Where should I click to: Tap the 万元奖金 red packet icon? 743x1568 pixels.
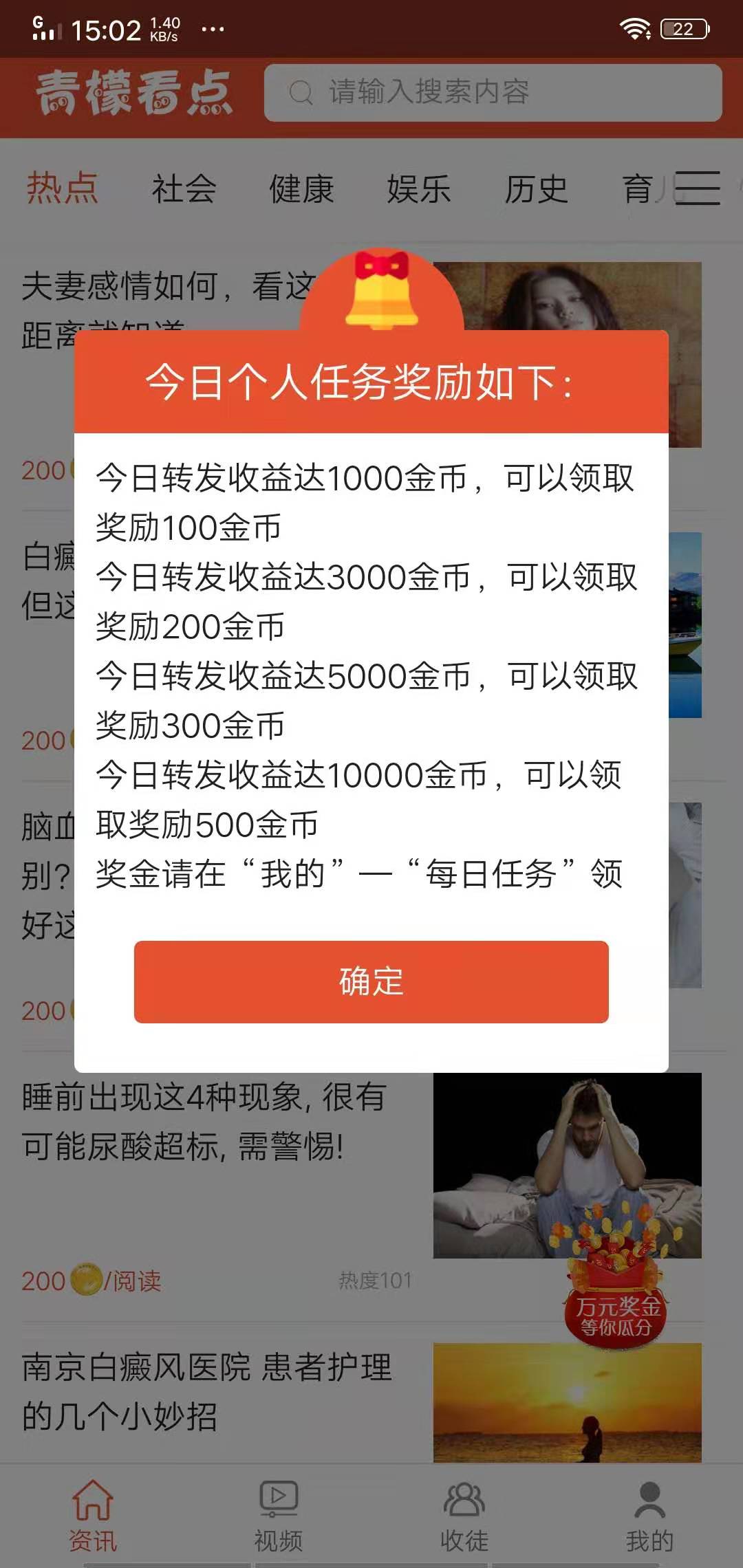coord(616,1307)
